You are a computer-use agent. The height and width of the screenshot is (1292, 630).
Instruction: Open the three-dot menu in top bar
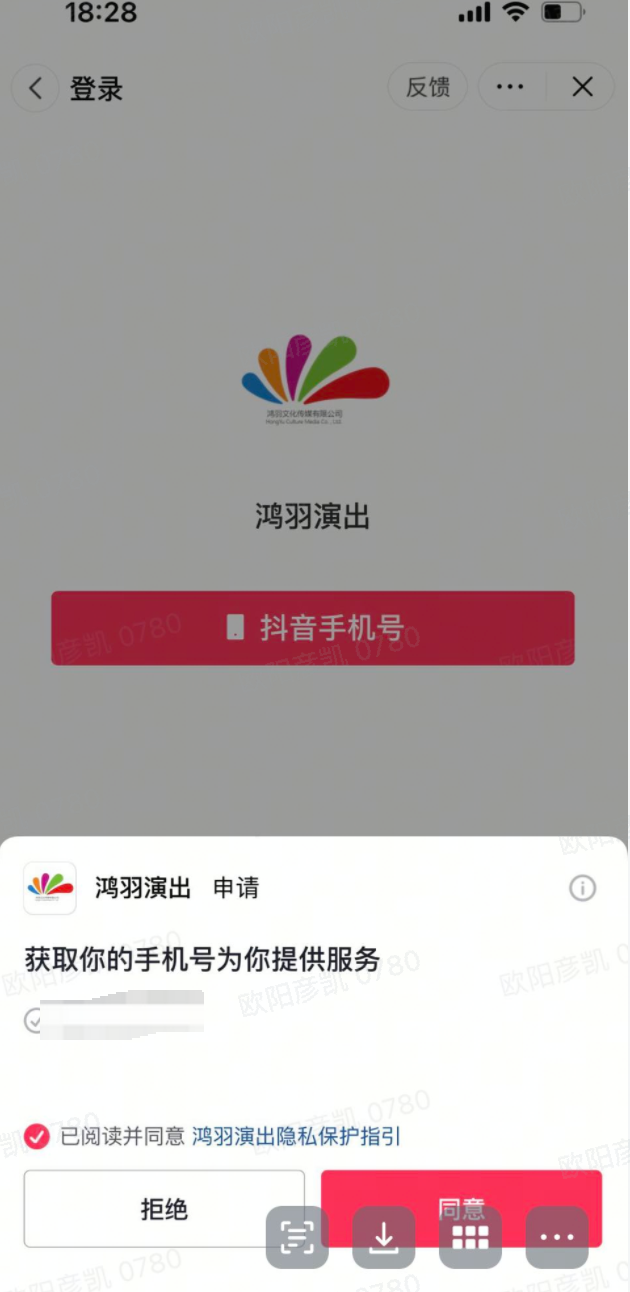click(510, 87)
